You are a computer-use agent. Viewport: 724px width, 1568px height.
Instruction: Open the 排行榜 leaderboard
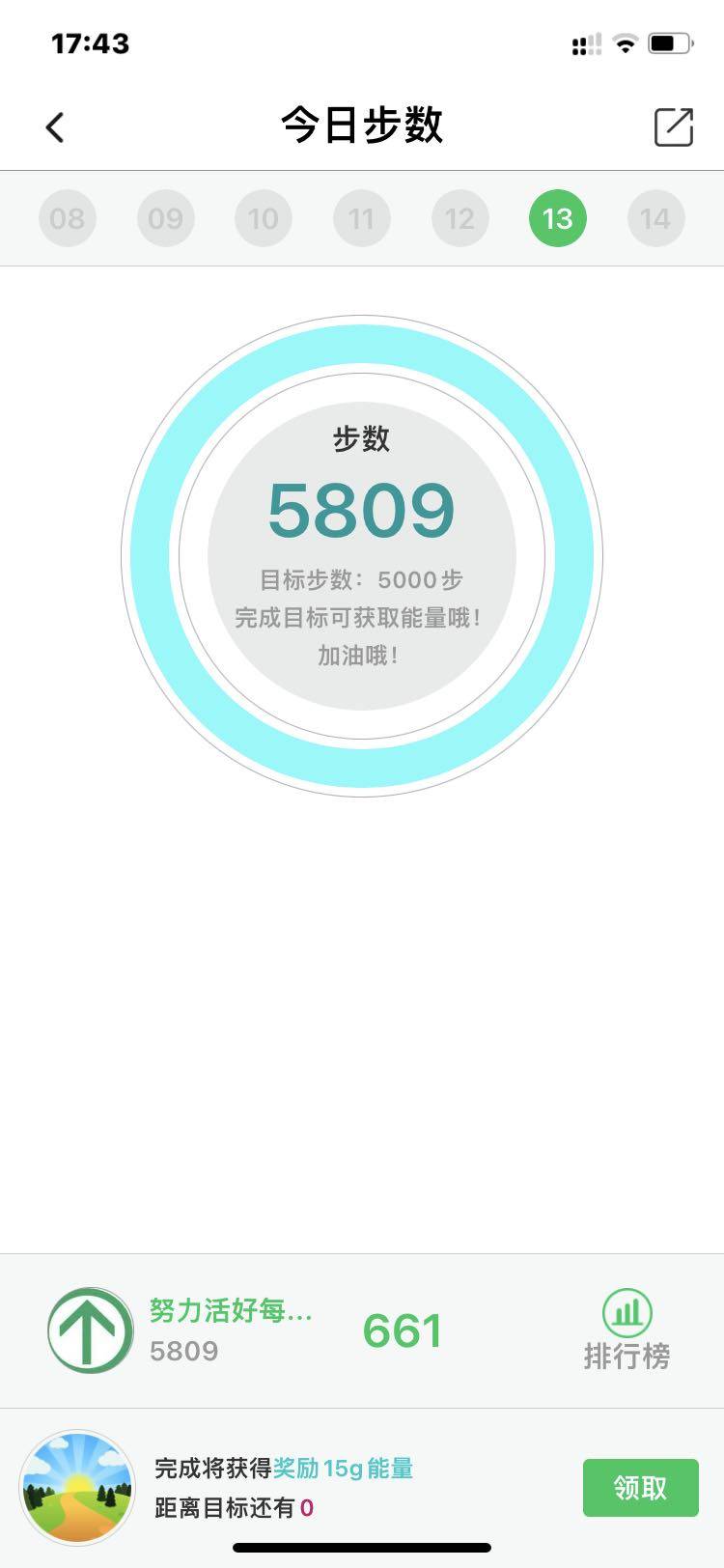point(627,1330)
